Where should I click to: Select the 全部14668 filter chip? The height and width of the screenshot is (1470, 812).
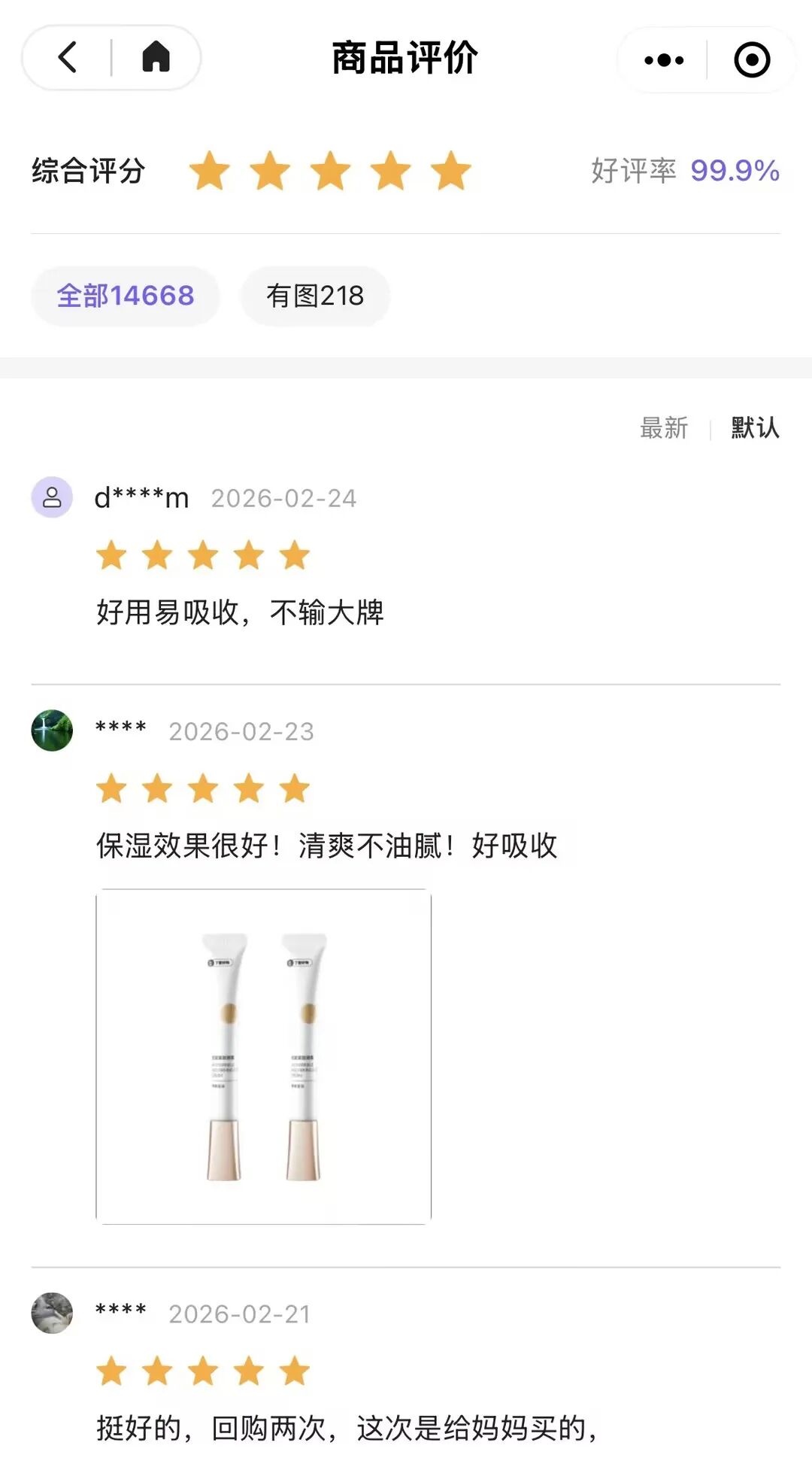[x=126, y=296]
